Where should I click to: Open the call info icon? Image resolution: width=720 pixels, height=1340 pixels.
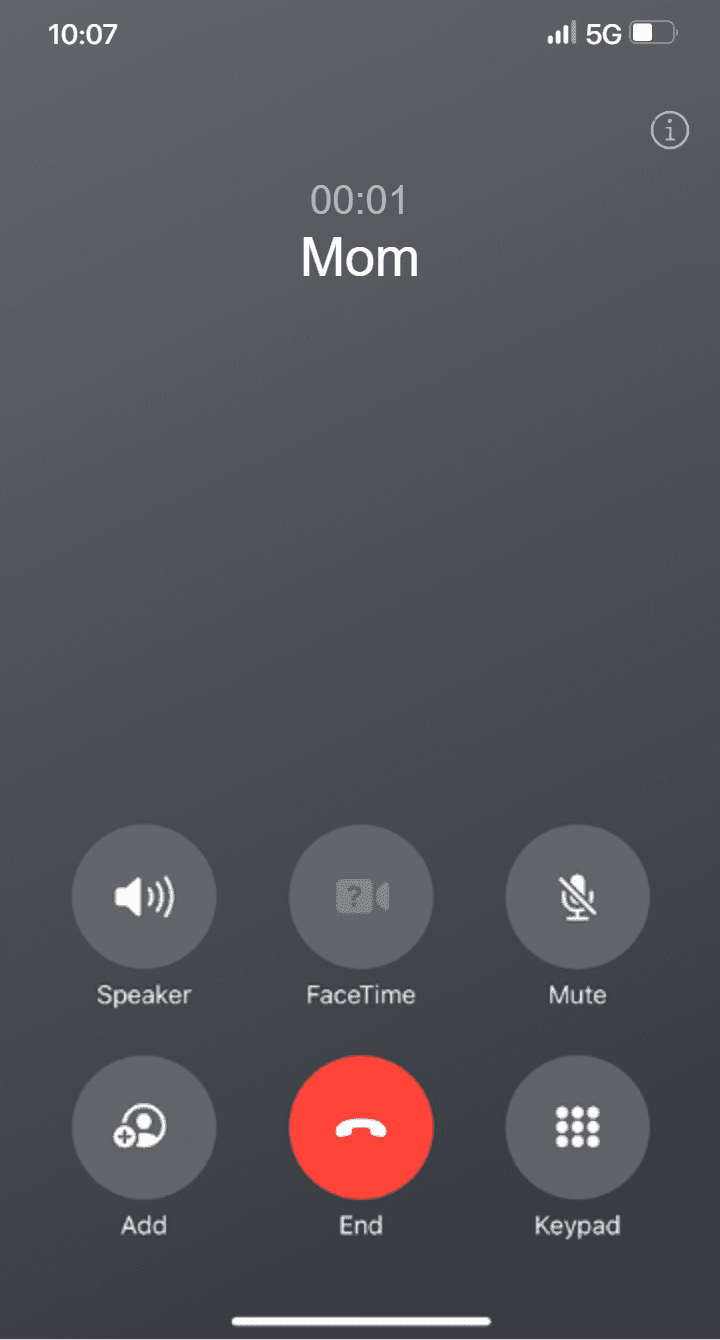coord(670,130)
